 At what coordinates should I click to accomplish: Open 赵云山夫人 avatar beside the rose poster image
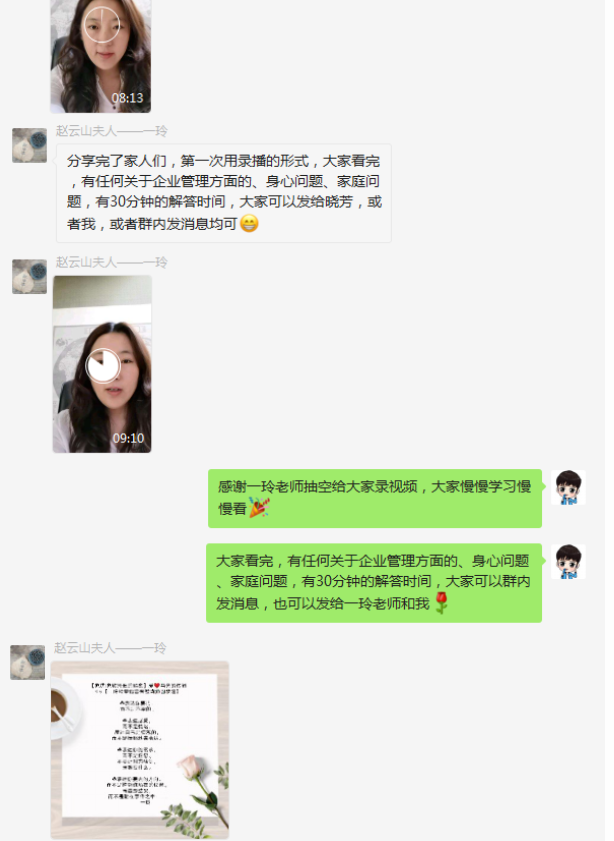point(27,663)
